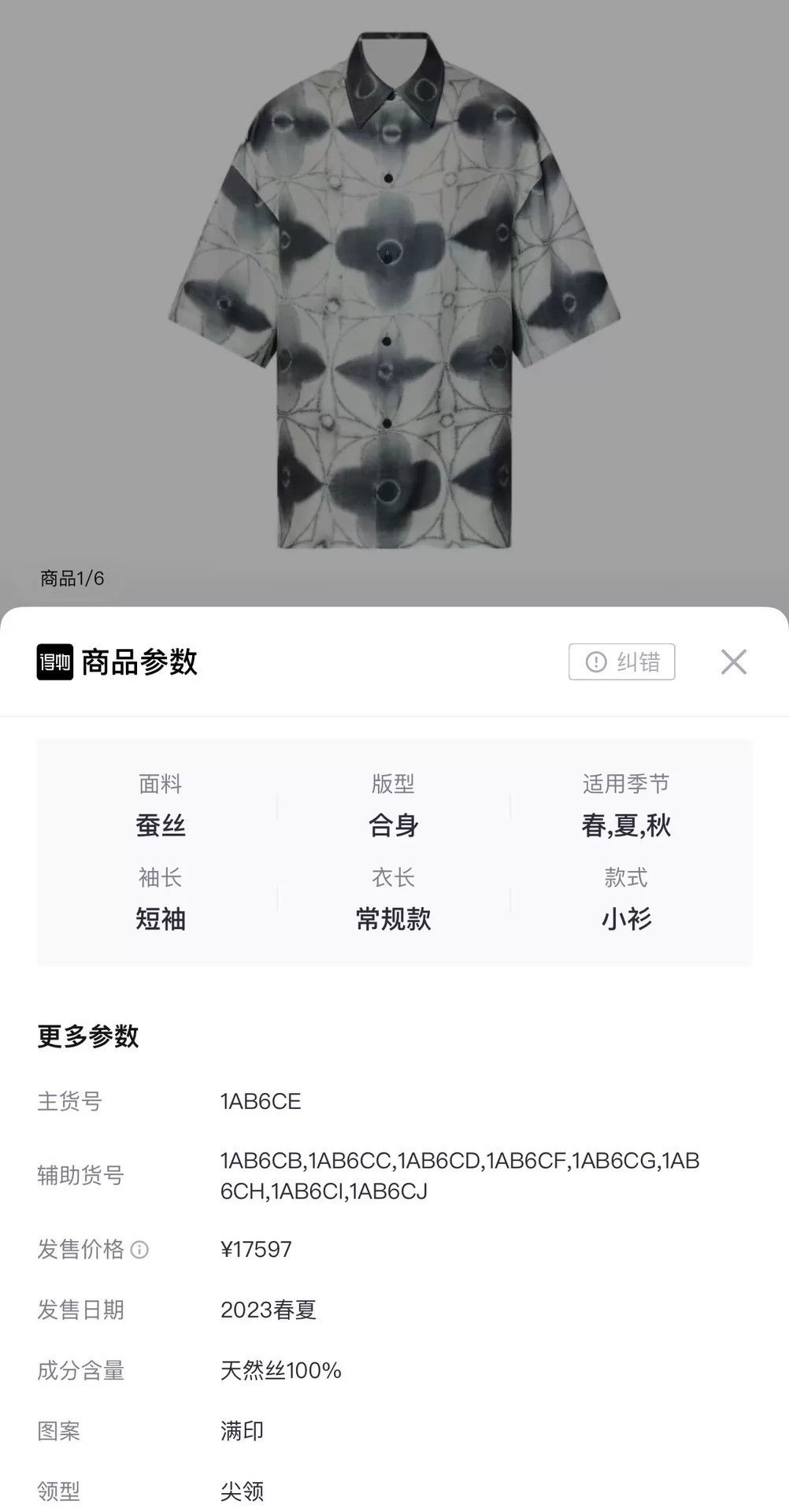Close the 商品参数 panel

pyautogui.click(x=733, y=662)
